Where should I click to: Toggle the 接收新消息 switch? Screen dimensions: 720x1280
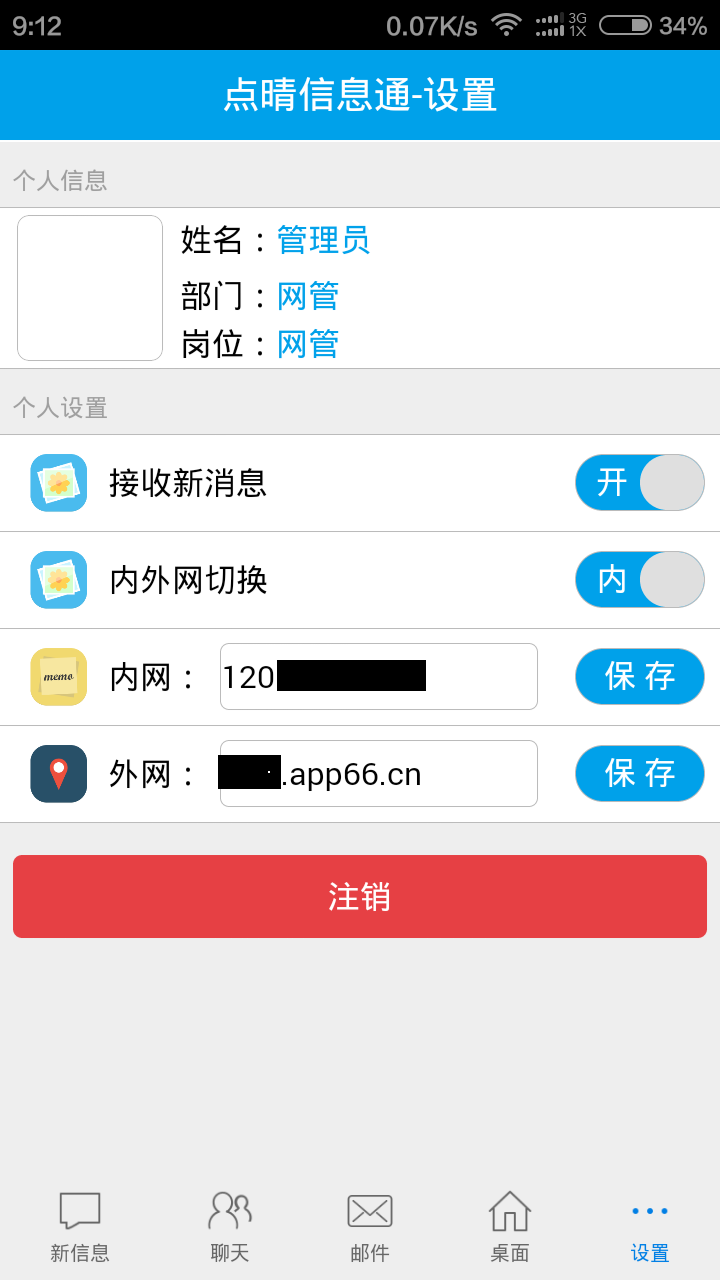pos(640,483)
